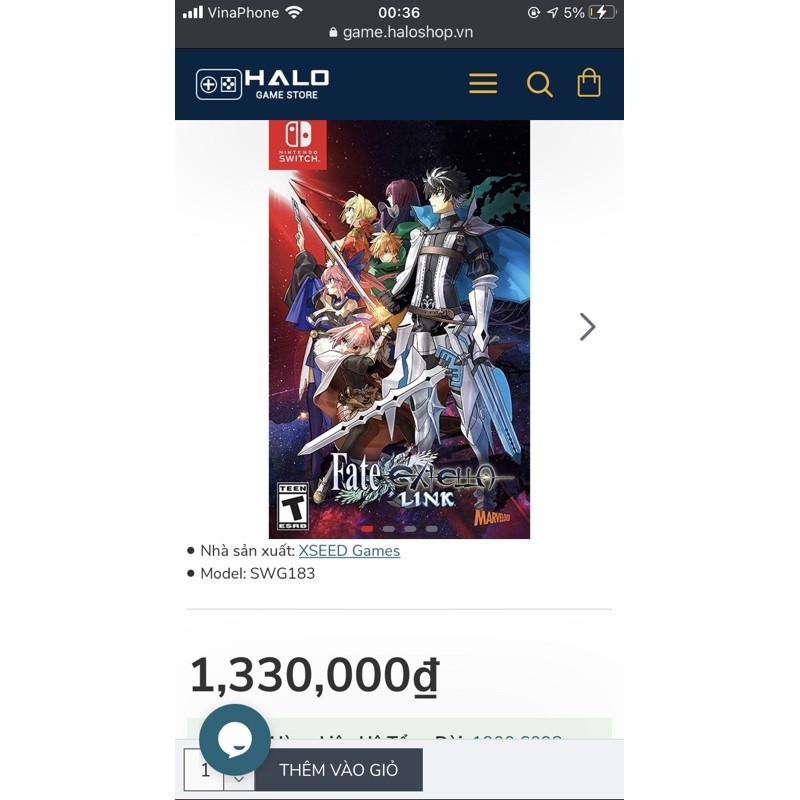Open the shopping bag cart
This screenshot has height=800, width=800.
click(589, 83)
